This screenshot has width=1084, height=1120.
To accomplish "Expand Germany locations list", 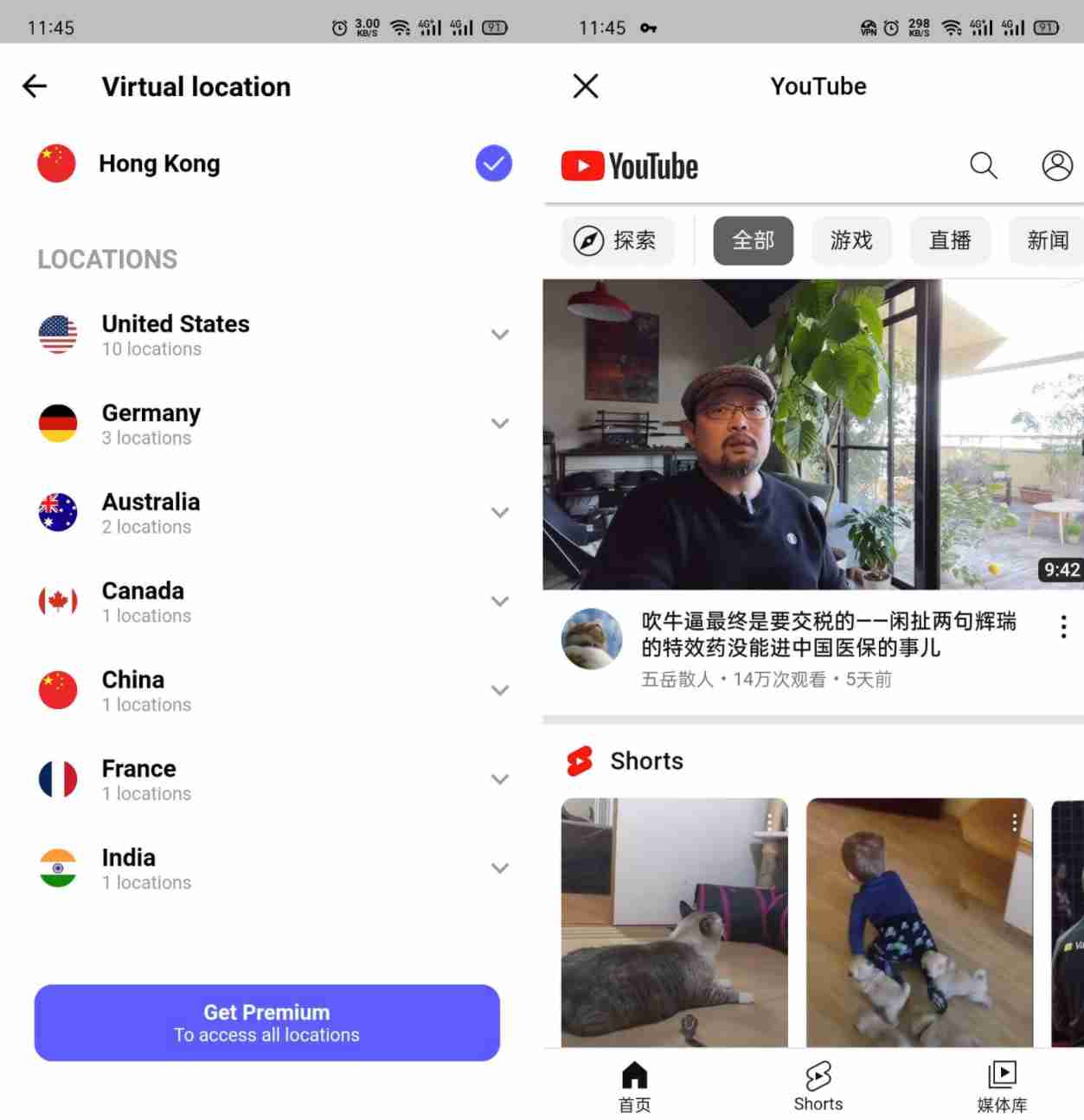I will [499, 424].
